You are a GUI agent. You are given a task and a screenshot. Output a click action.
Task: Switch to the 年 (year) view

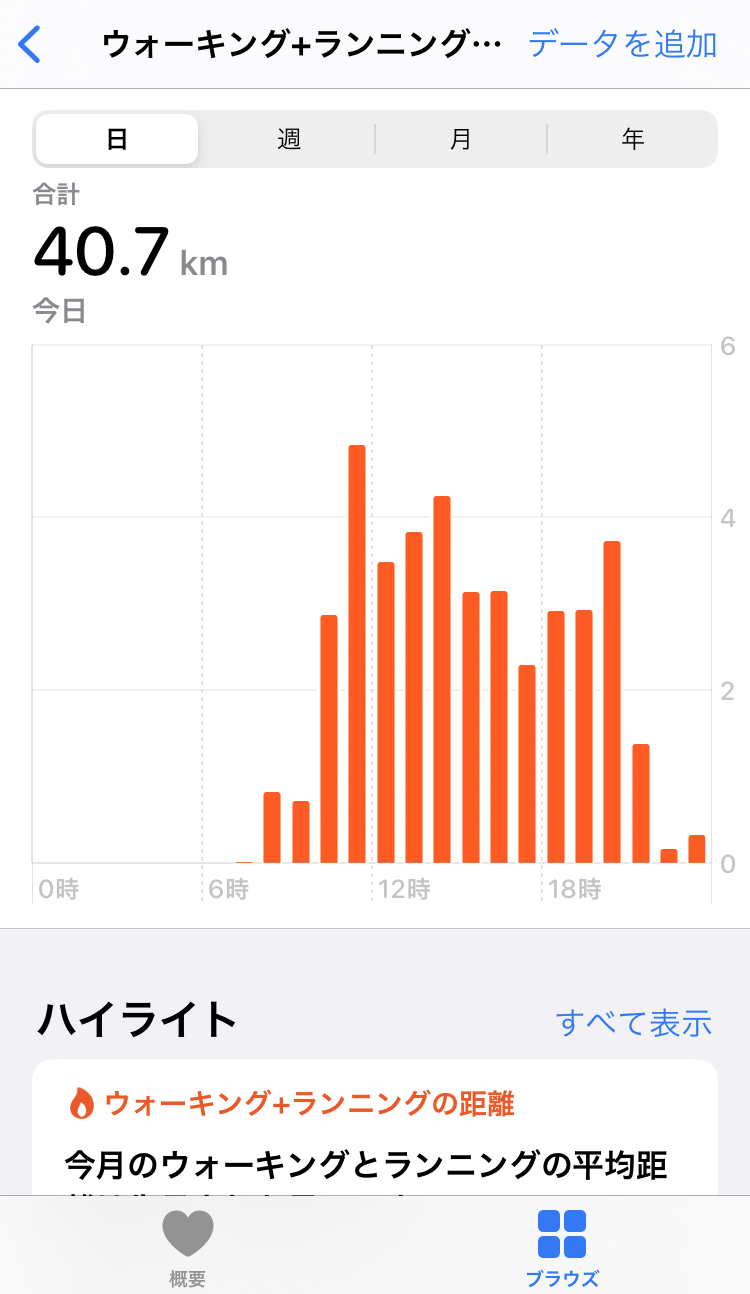coord(632,139)
